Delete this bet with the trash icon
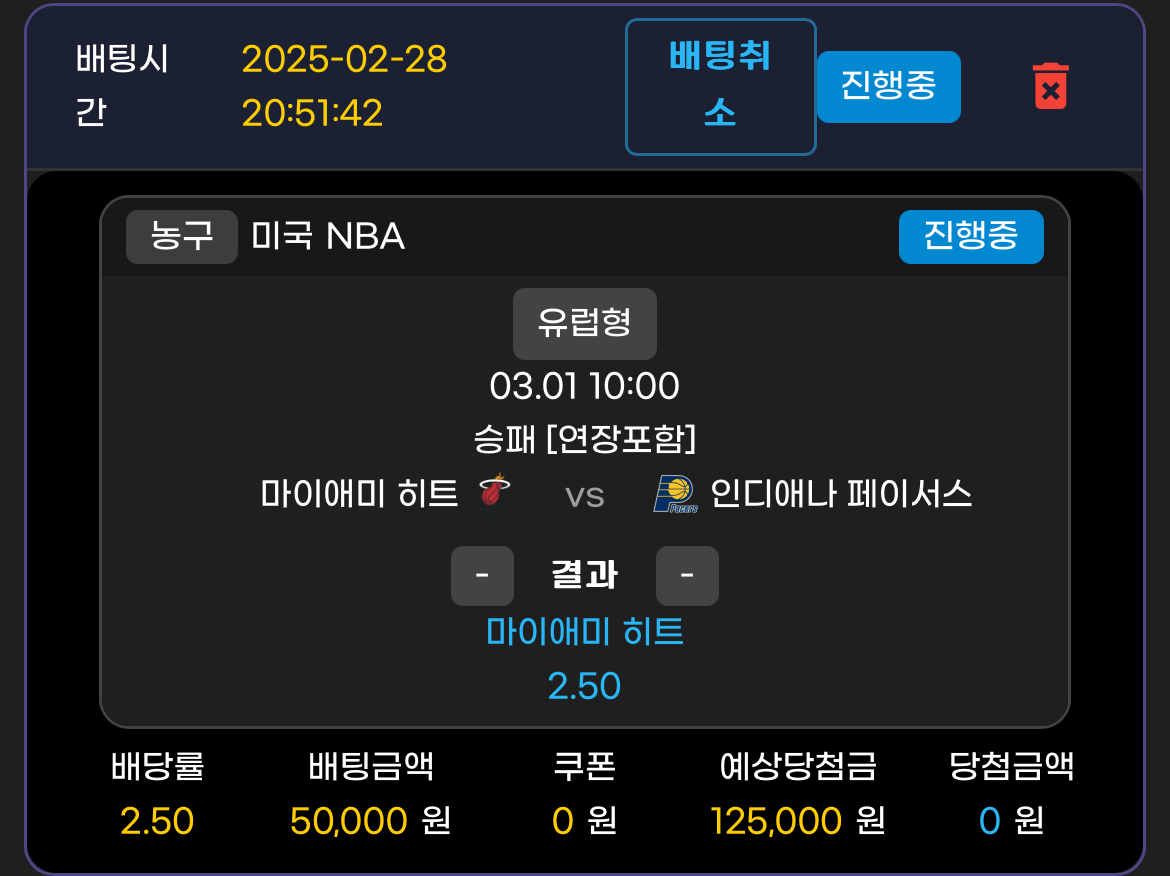This screenshot has height=876, width=1170. pos(1050,86)
